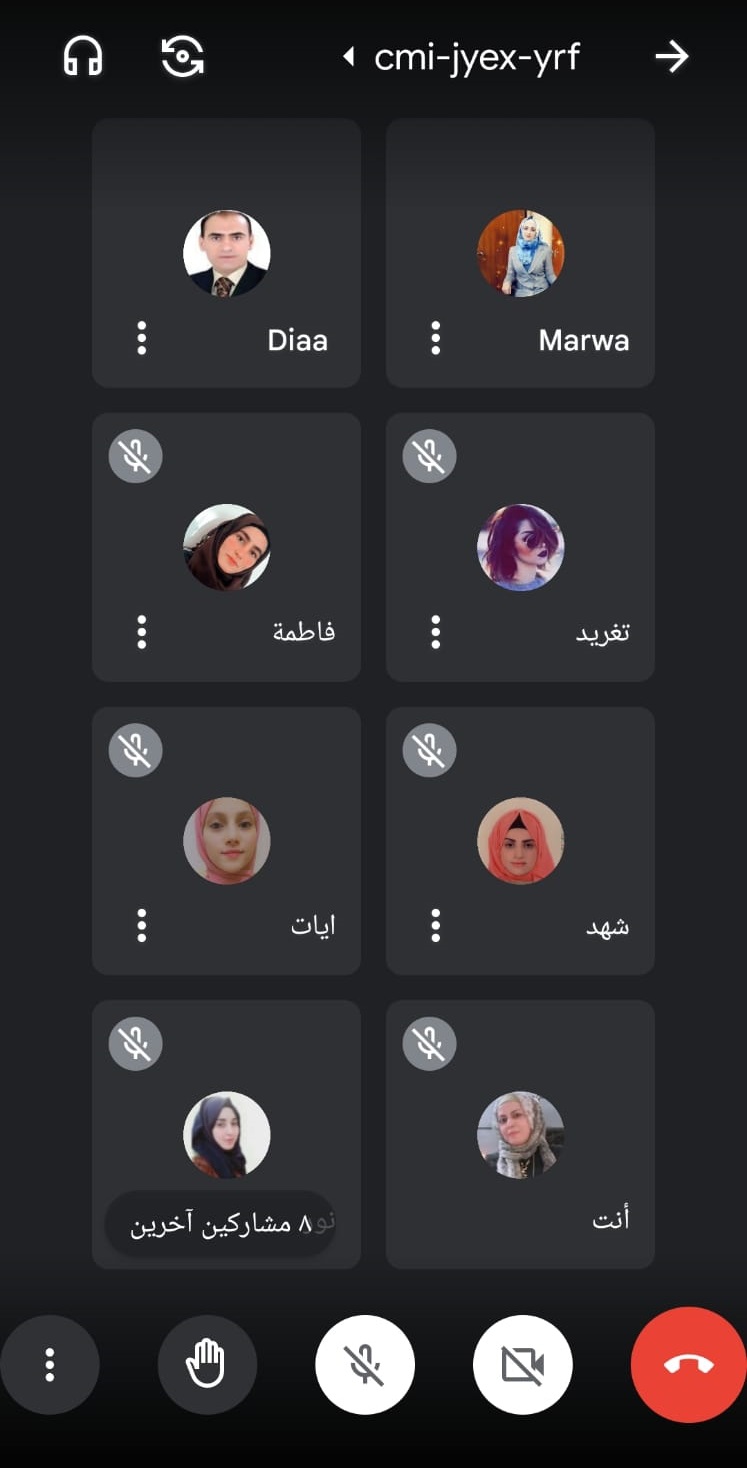This screenshot has width=747, height=1468.
Task: Flip the camera
Action: pos(183,57)
